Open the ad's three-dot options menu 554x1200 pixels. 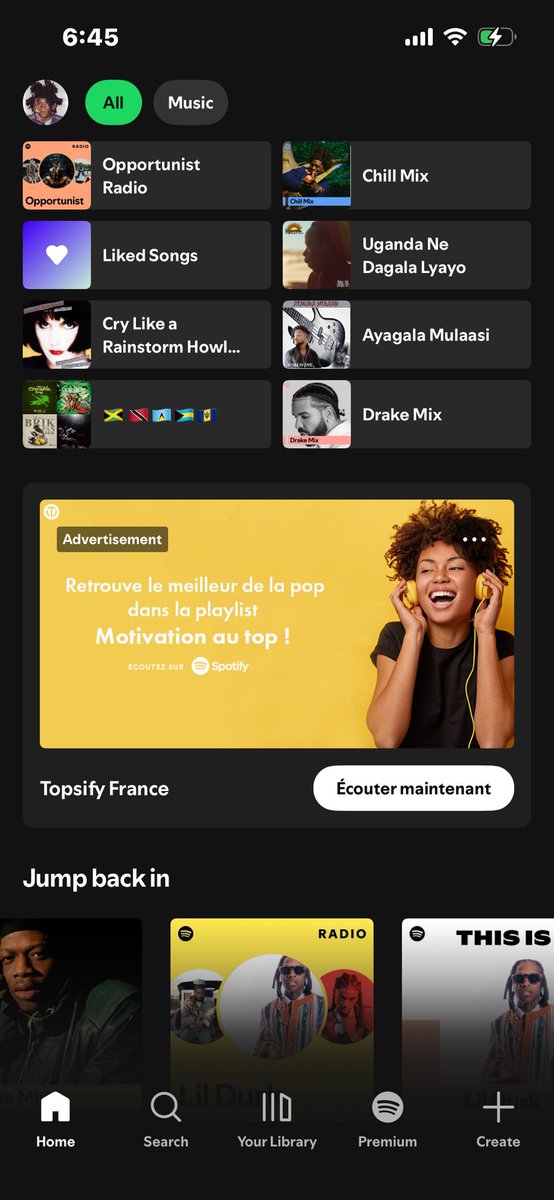tap(474, 540)
